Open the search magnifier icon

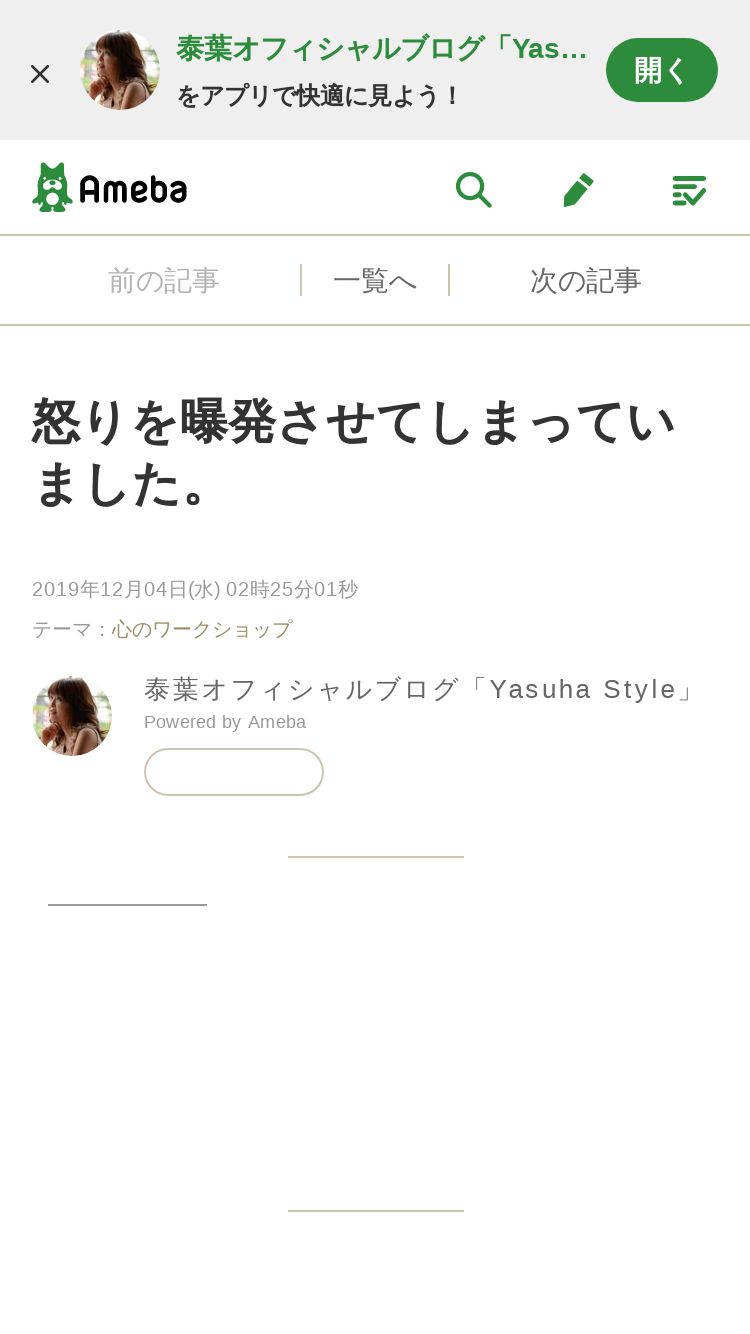coord(473,189)
